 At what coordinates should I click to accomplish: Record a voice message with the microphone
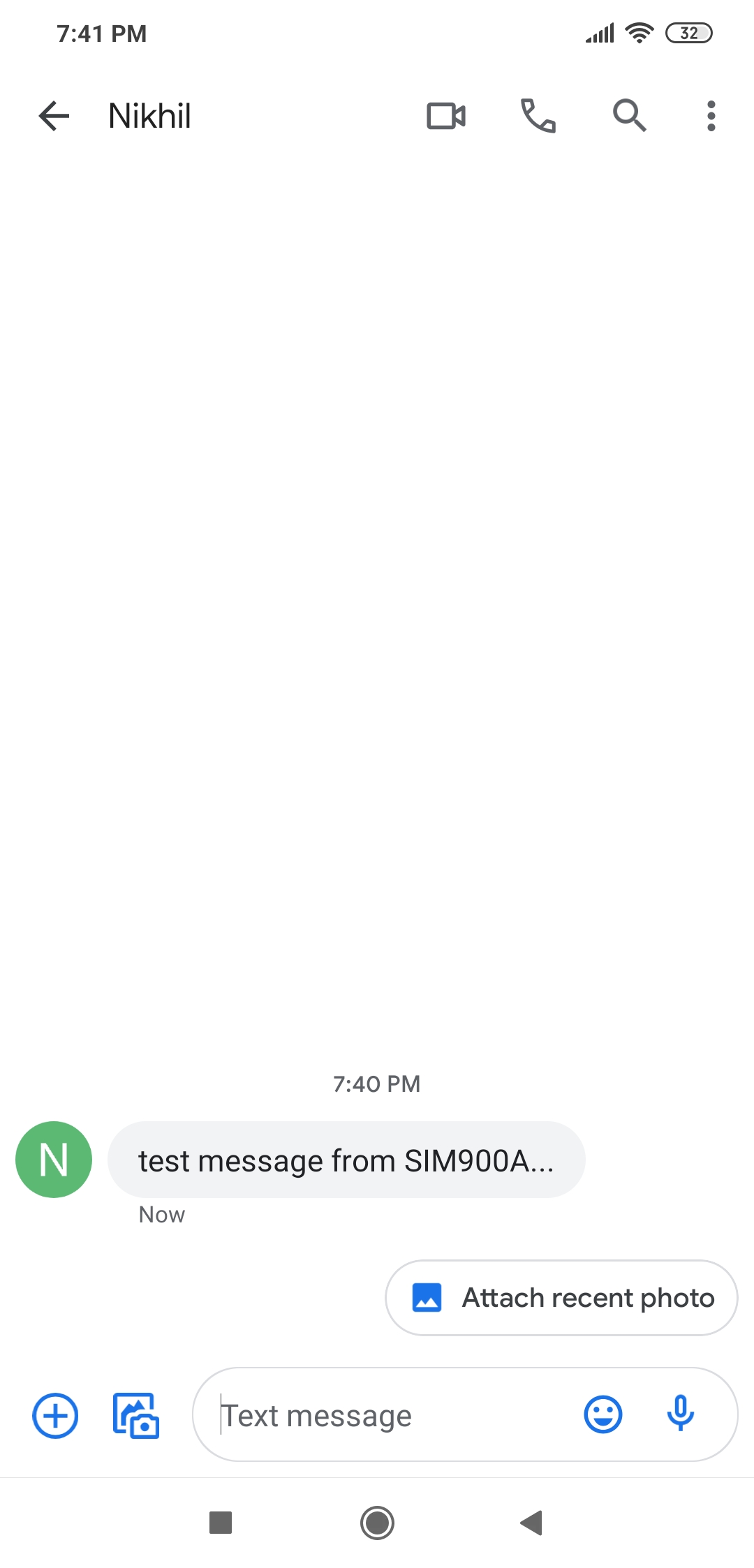680,1414
